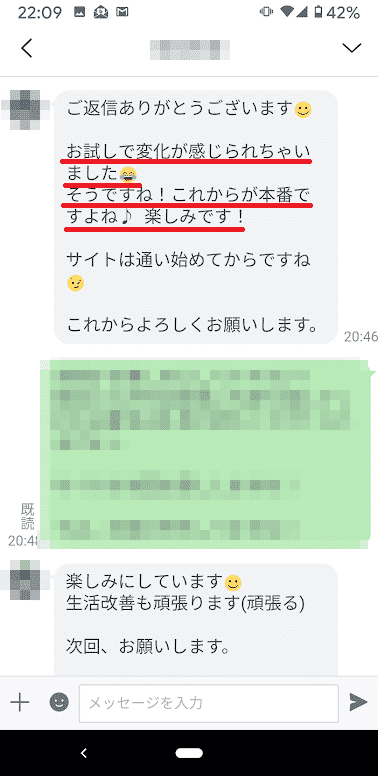
Task: Tap the system home pill
Action: click(x=189, y=753)
